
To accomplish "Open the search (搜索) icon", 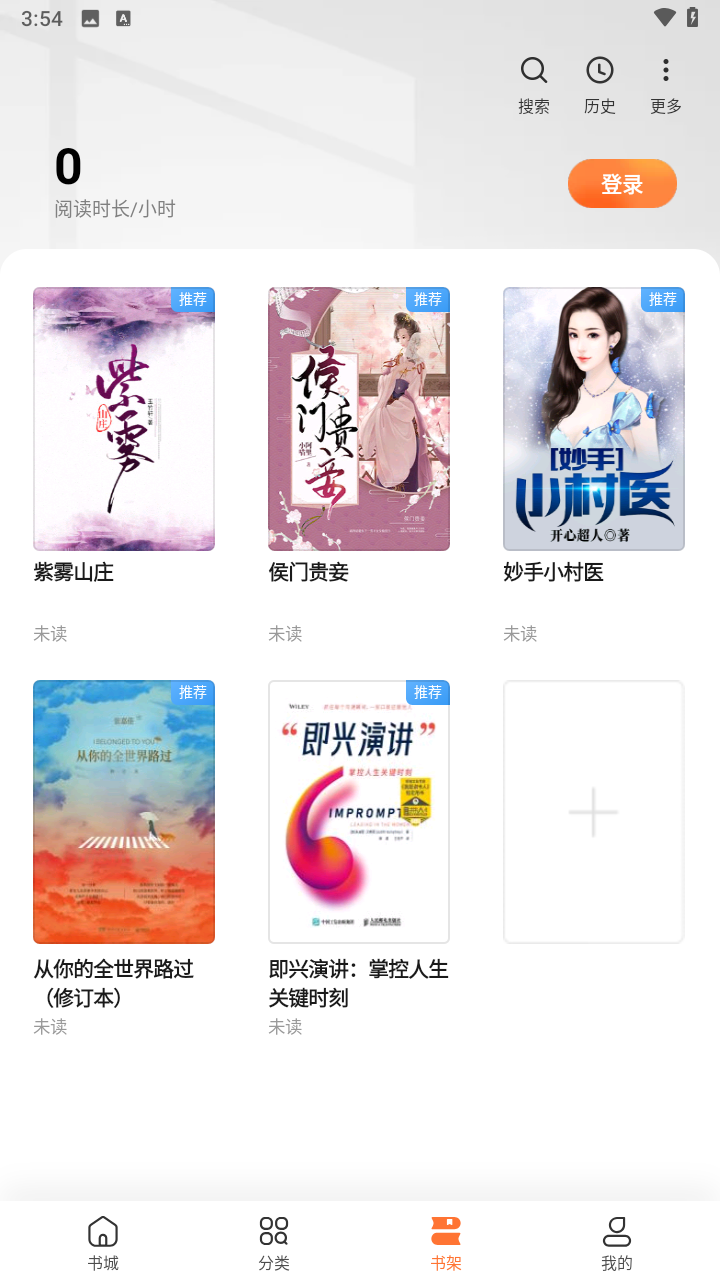I will pos(534,84).
